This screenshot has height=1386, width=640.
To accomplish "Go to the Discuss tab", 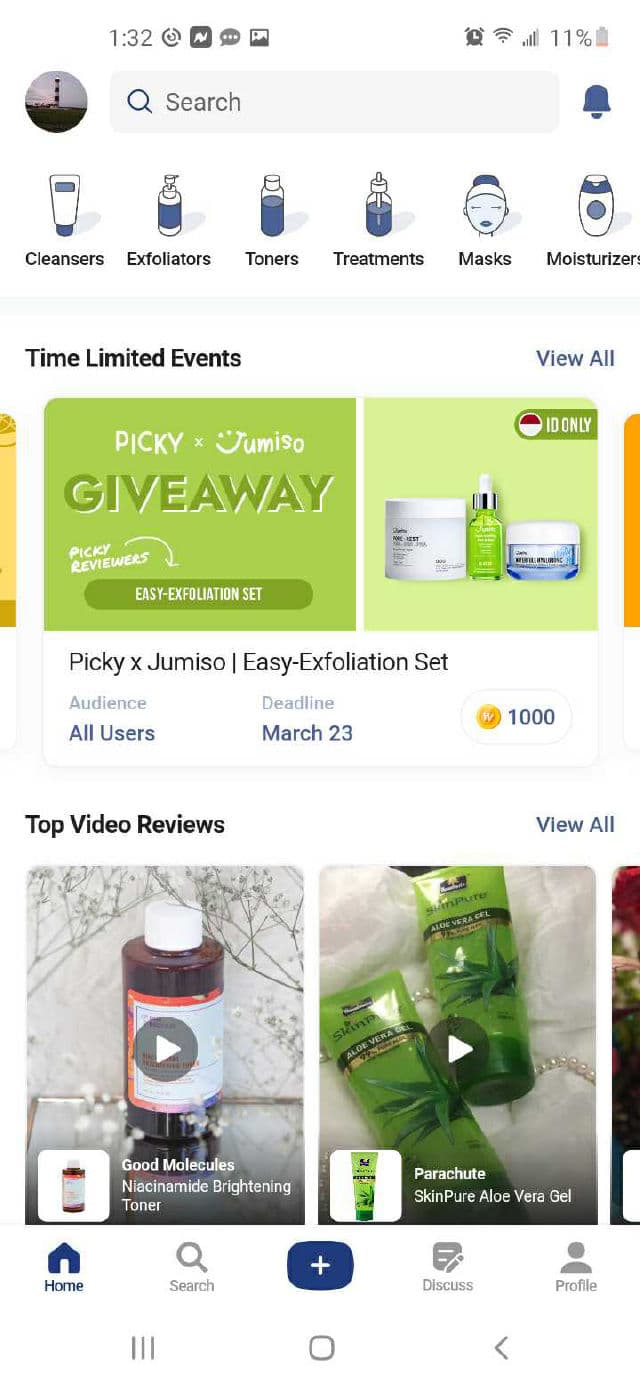I will click(447, 1267).
